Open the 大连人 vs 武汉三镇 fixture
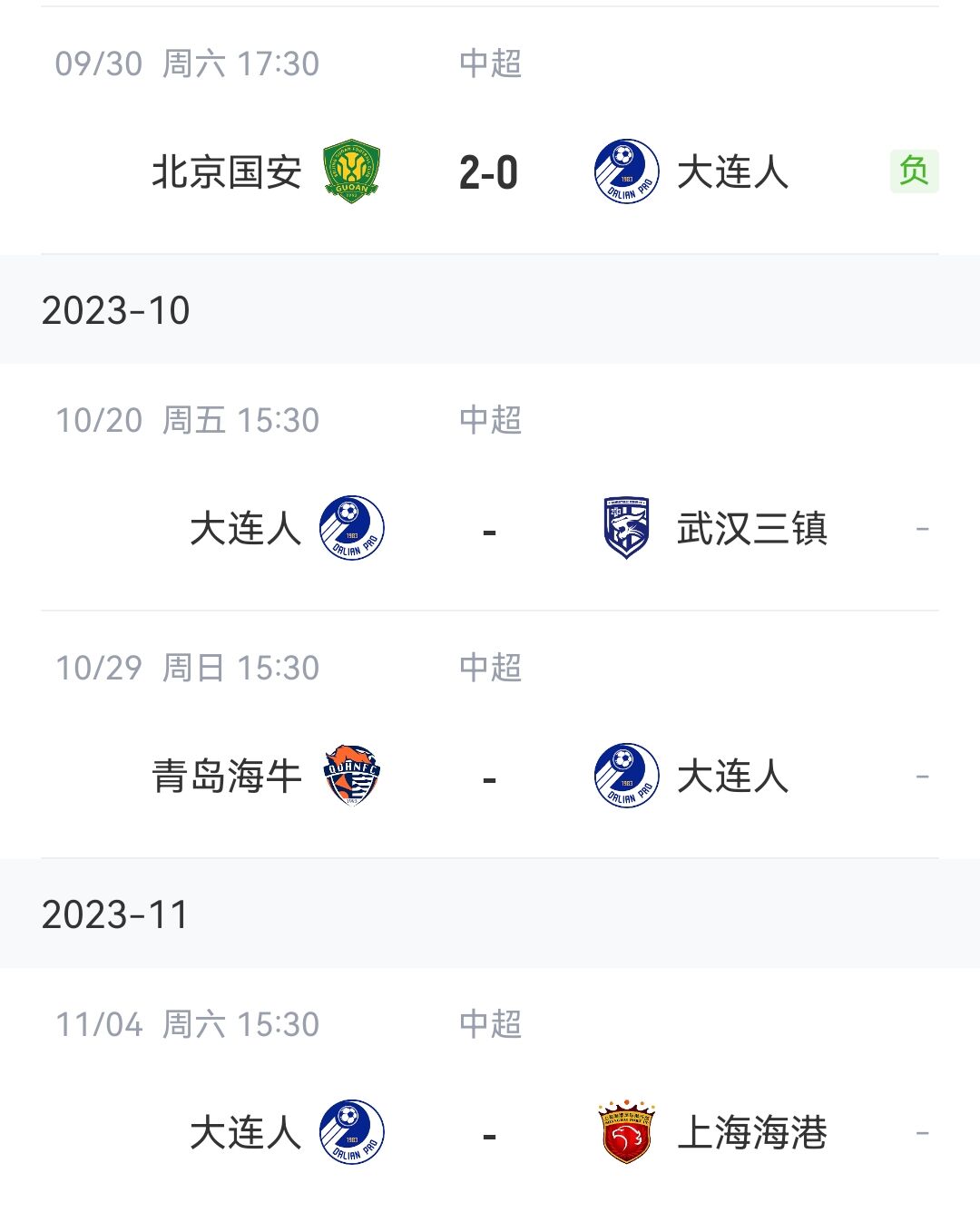980x1212 pixels. [488, 529]
